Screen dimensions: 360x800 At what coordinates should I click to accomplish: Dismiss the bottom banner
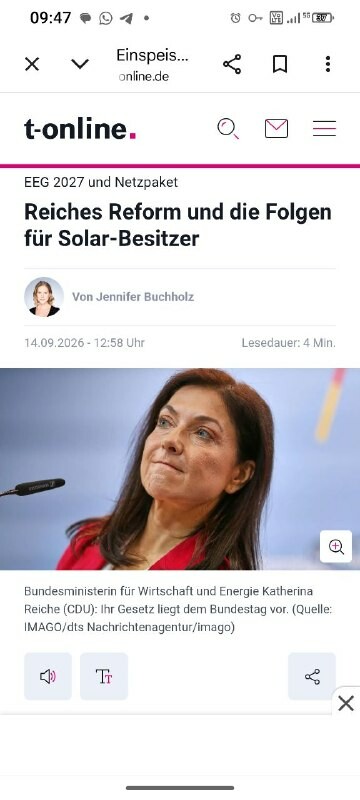point(346,704)
